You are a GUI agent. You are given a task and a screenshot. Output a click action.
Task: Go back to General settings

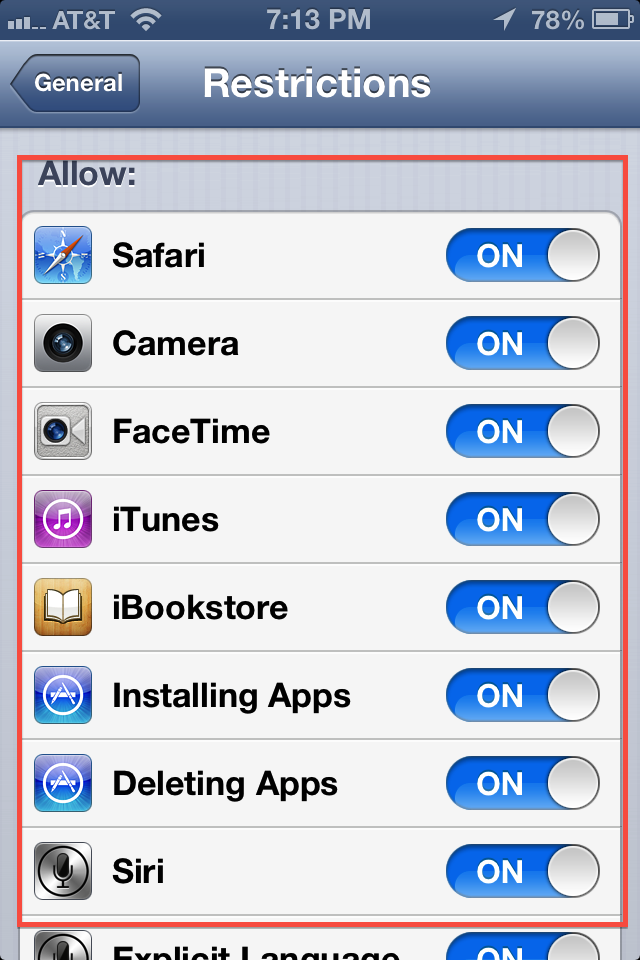tap(76, 84)
